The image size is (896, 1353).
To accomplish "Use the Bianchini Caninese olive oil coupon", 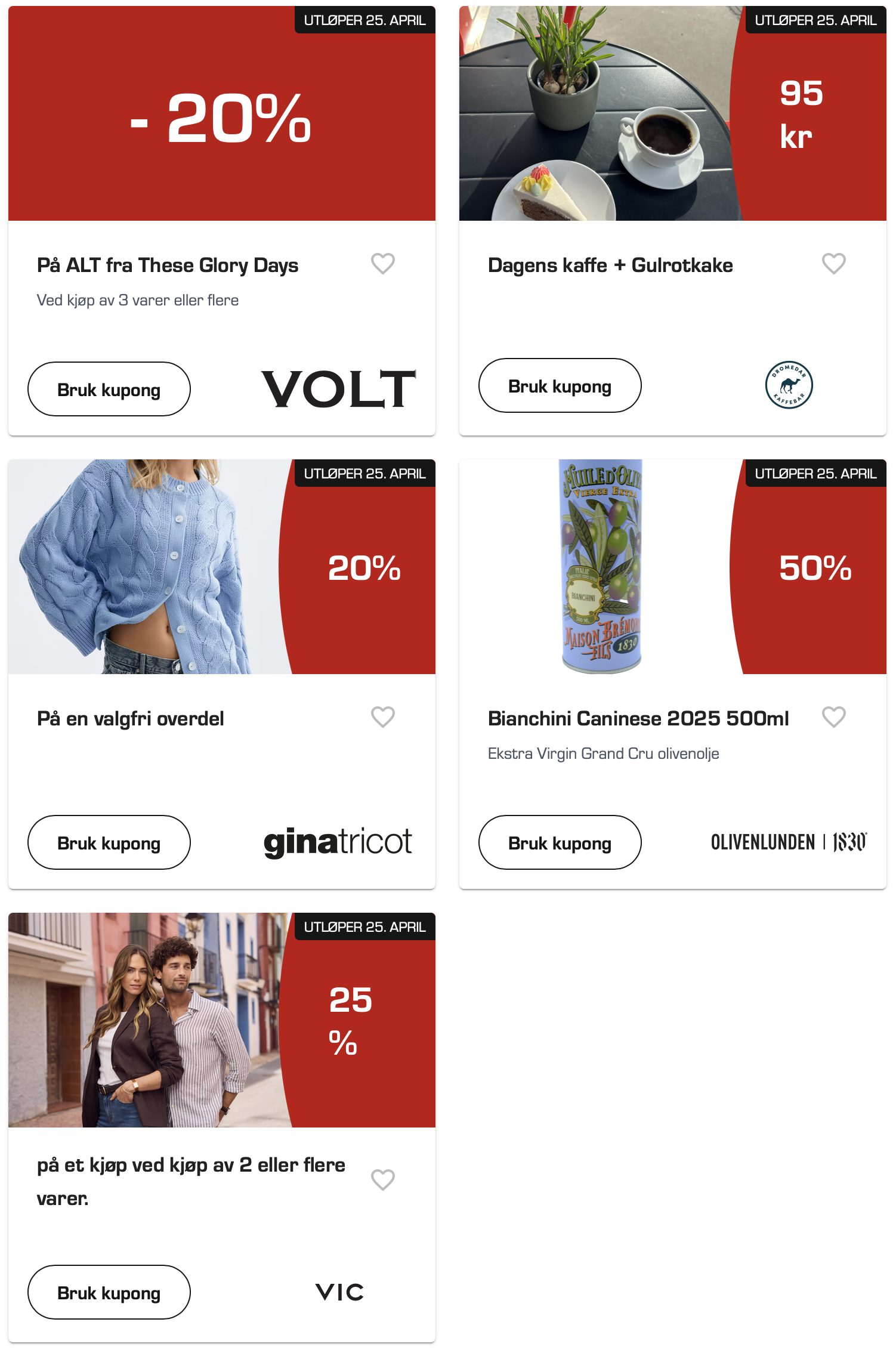I will (560, 843).
